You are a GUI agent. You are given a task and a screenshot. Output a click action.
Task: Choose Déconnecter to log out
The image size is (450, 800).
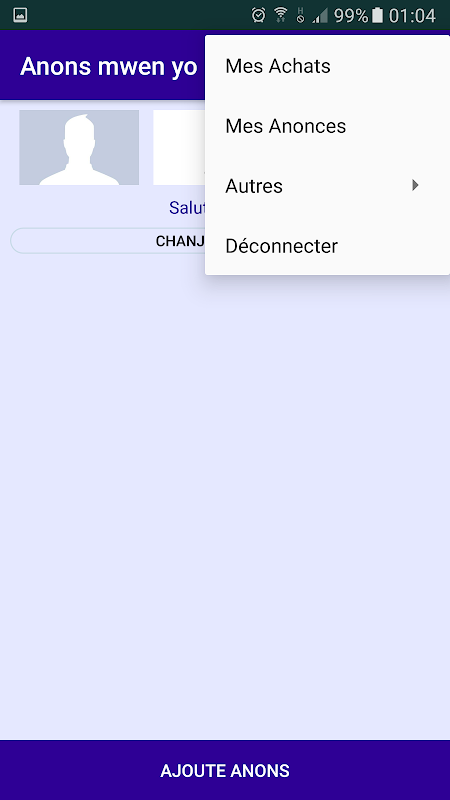[327, 246]
